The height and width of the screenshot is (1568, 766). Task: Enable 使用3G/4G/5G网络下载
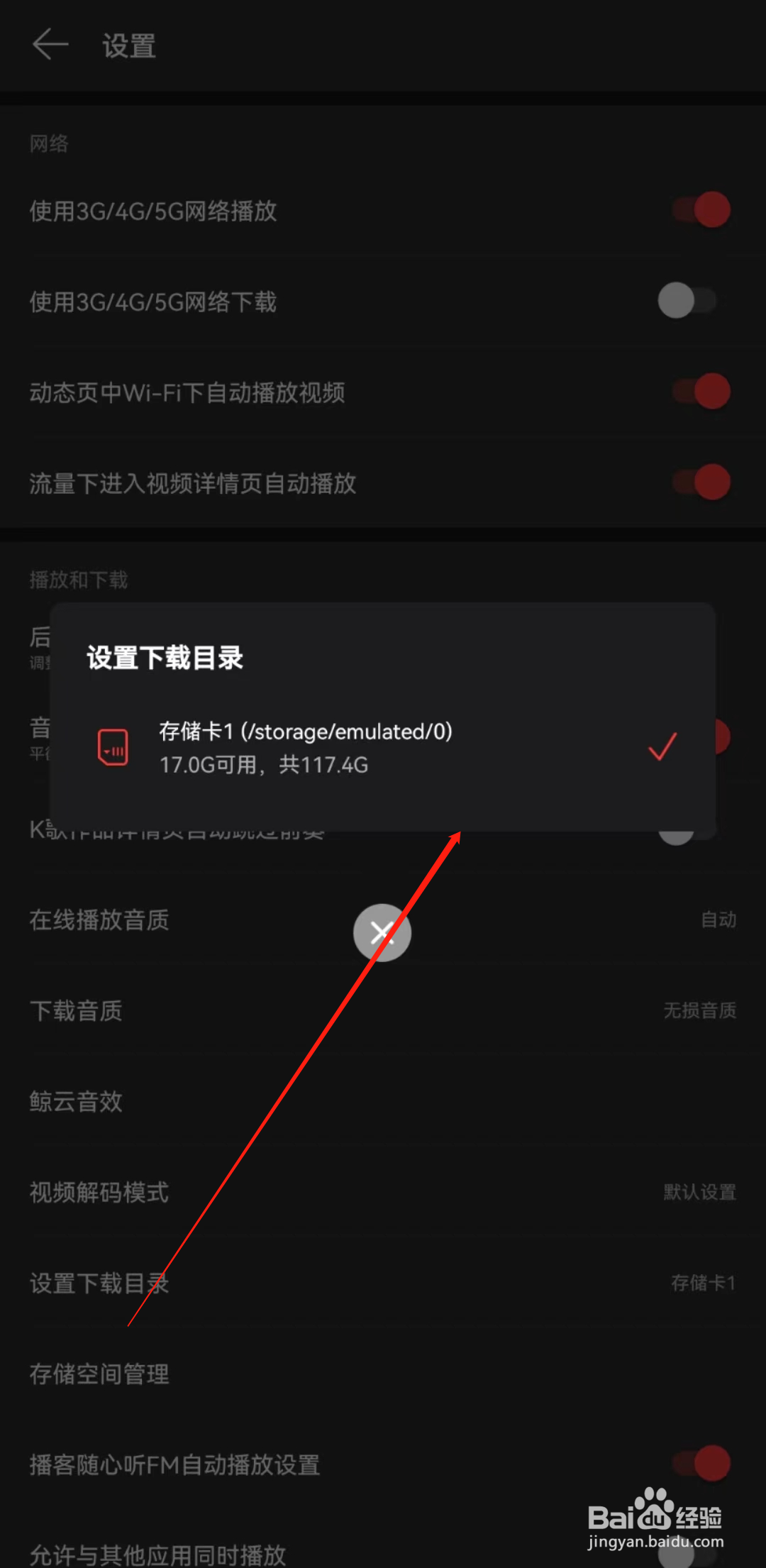click(x=687, y=300)
